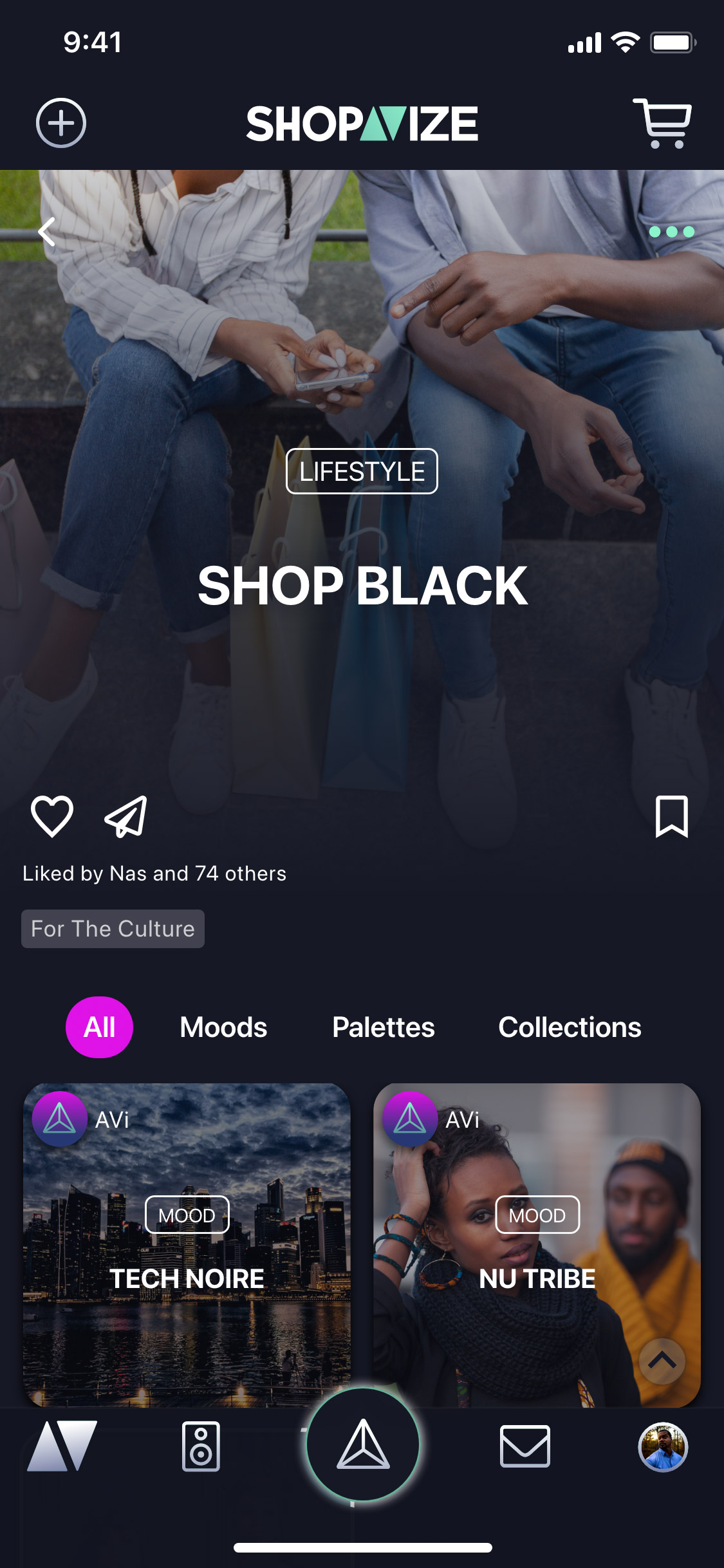
Task: Bookmark the Shop Black post
Action: tap(671, 816)
